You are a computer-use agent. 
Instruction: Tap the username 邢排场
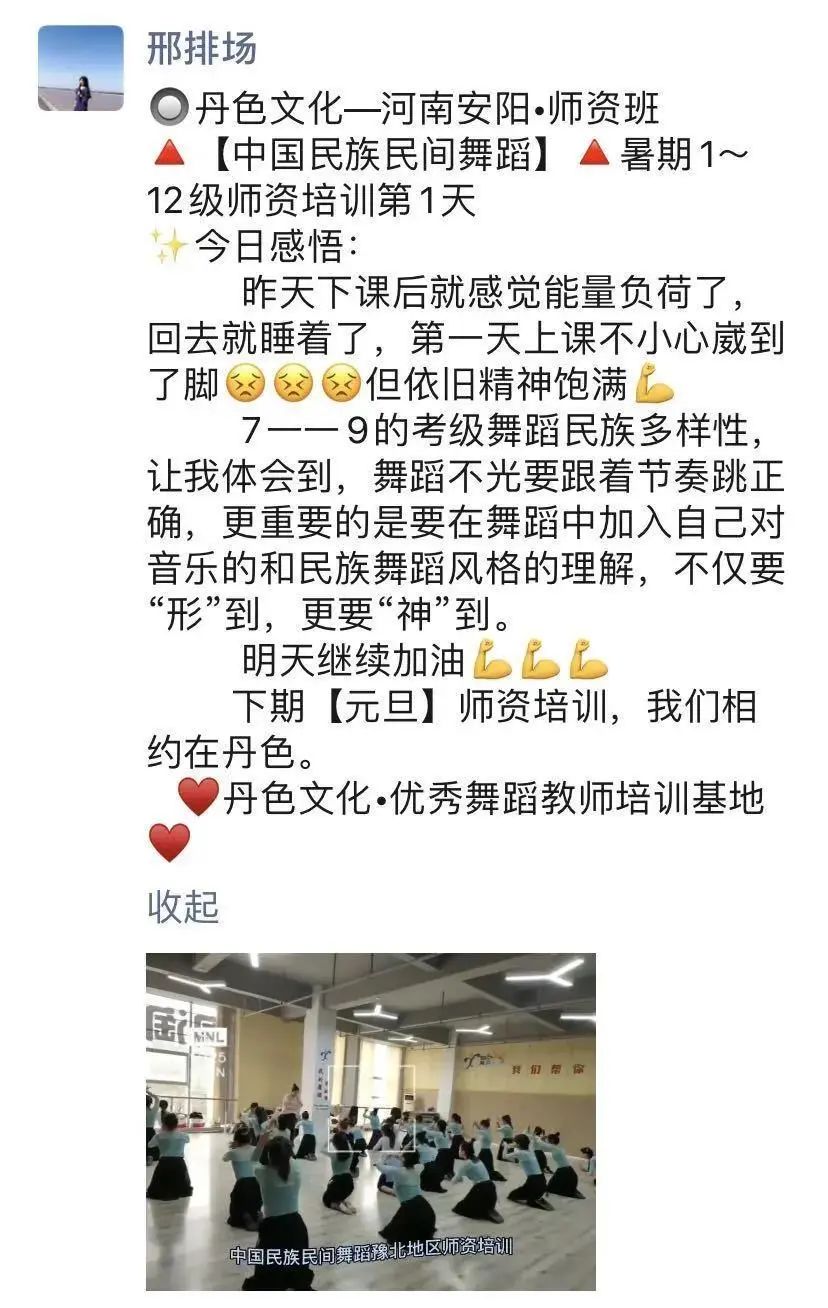pyautogui.click(x=201, y=47)
